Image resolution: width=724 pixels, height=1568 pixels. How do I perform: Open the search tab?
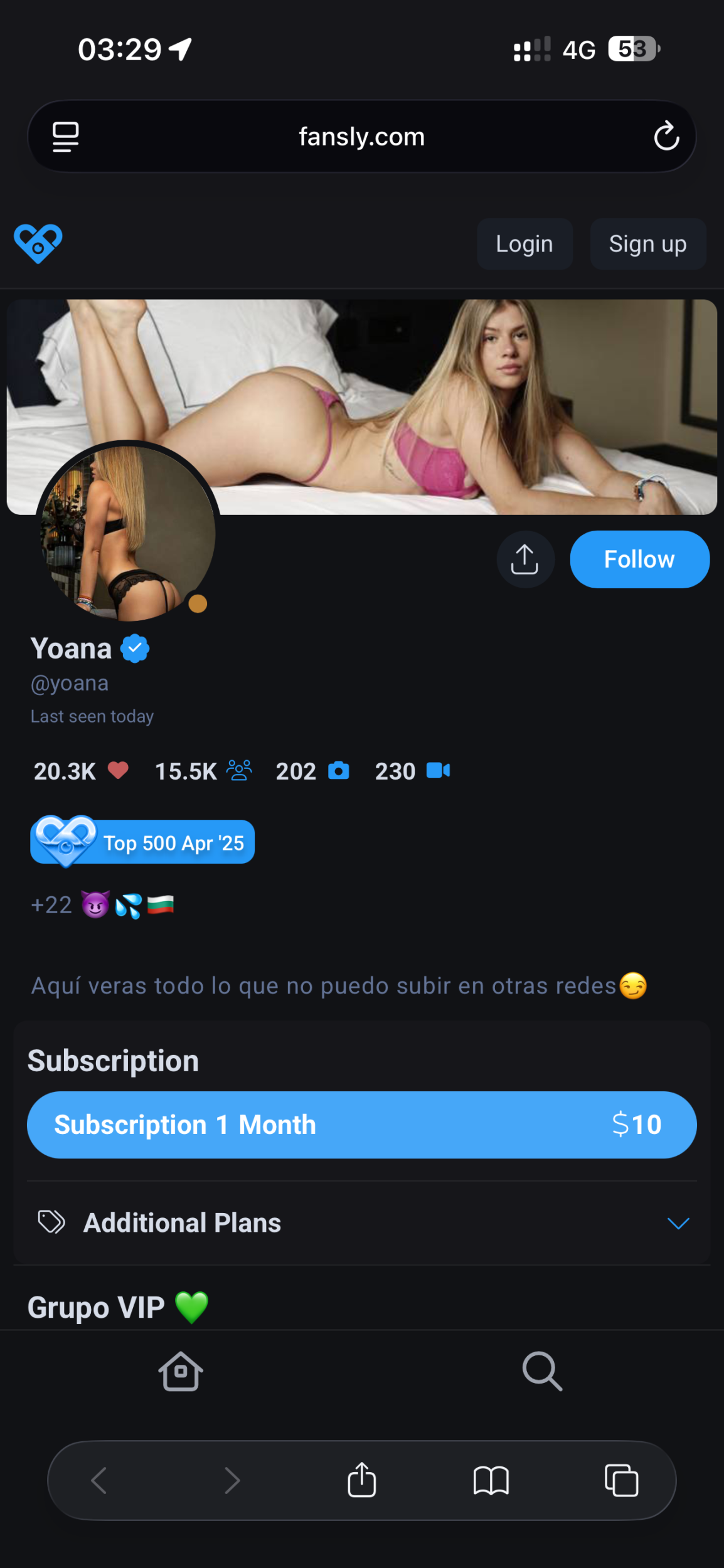542,1372
